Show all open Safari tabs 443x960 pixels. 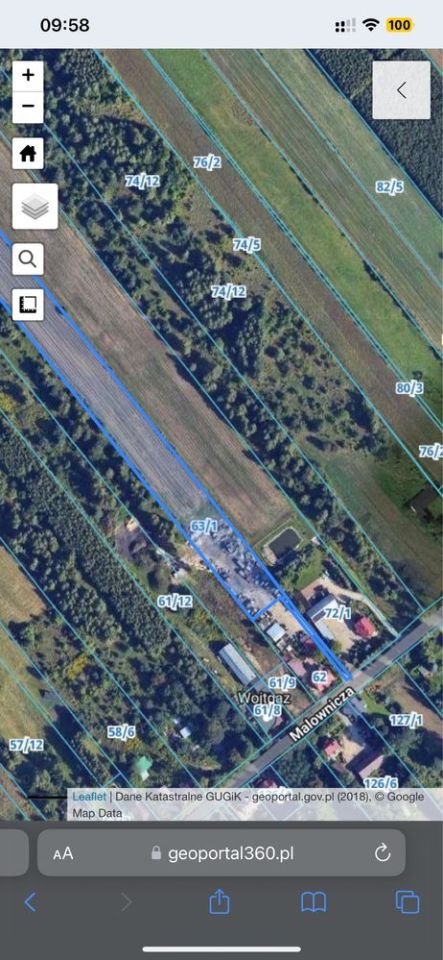tap(407, 902)
